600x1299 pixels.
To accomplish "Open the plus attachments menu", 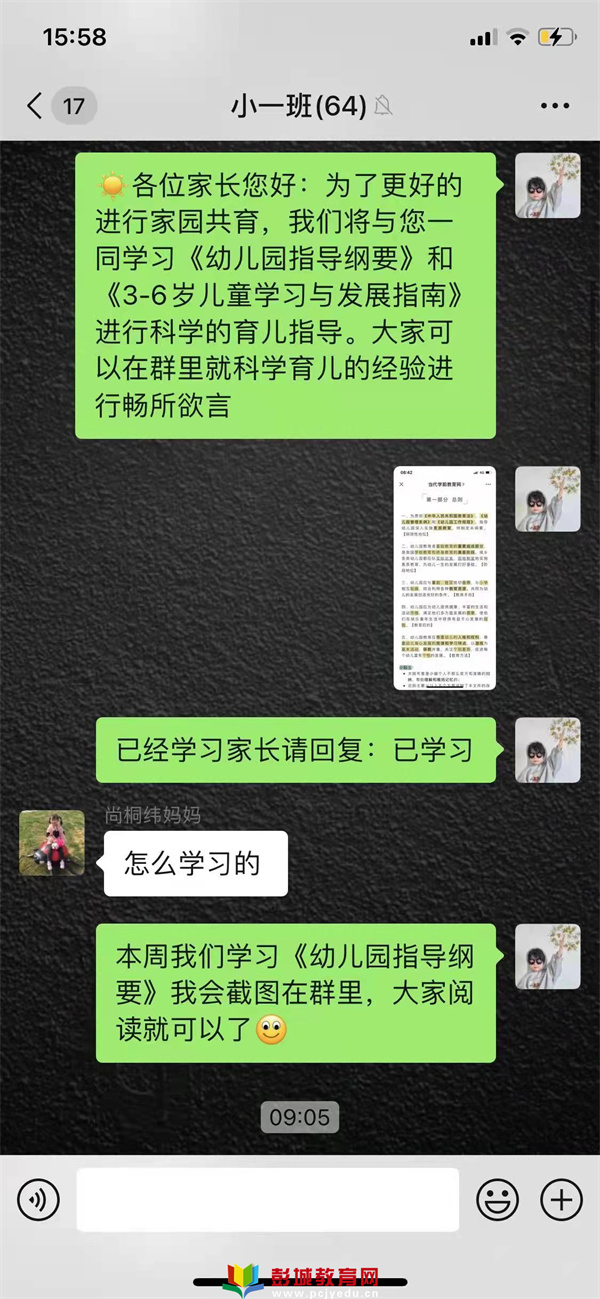I will [561, 1198].
